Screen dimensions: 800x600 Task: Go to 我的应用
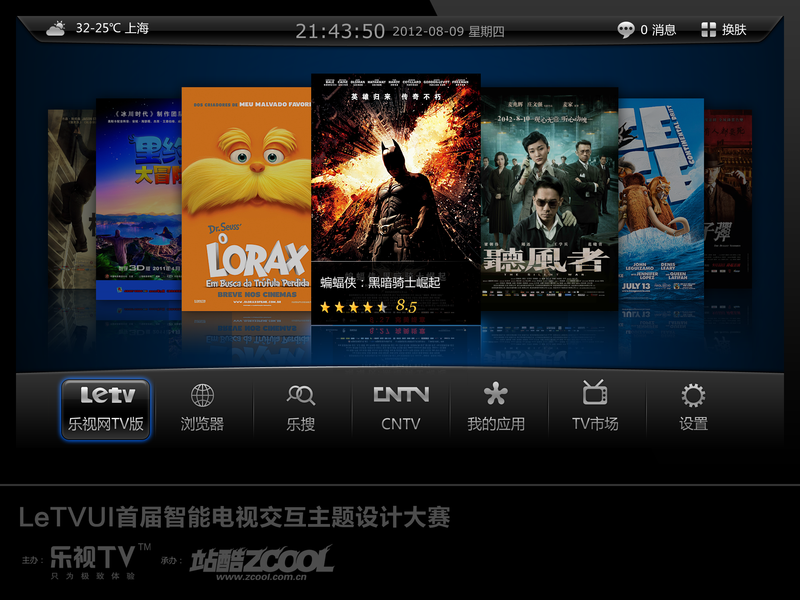tap(496, 409)
